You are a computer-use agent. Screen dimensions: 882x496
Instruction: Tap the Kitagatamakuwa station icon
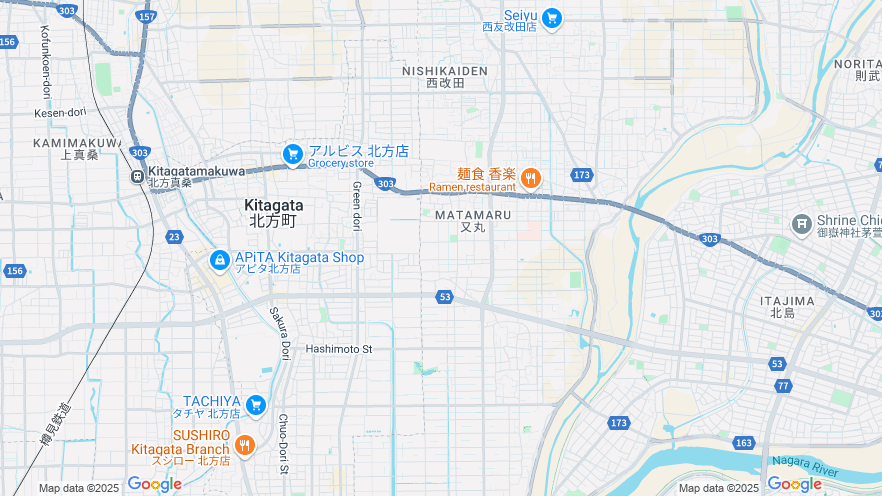point(137,176)
